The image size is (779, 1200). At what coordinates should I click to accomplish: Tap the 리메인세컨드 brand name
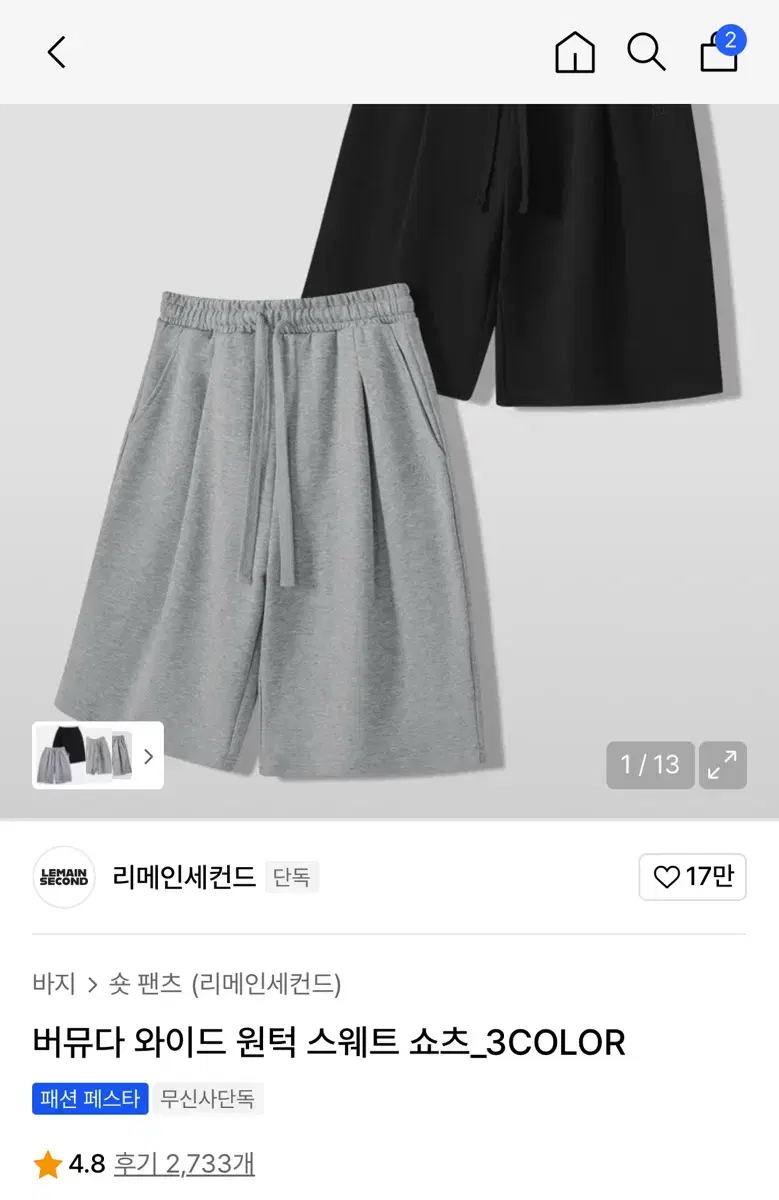[182, 877]
